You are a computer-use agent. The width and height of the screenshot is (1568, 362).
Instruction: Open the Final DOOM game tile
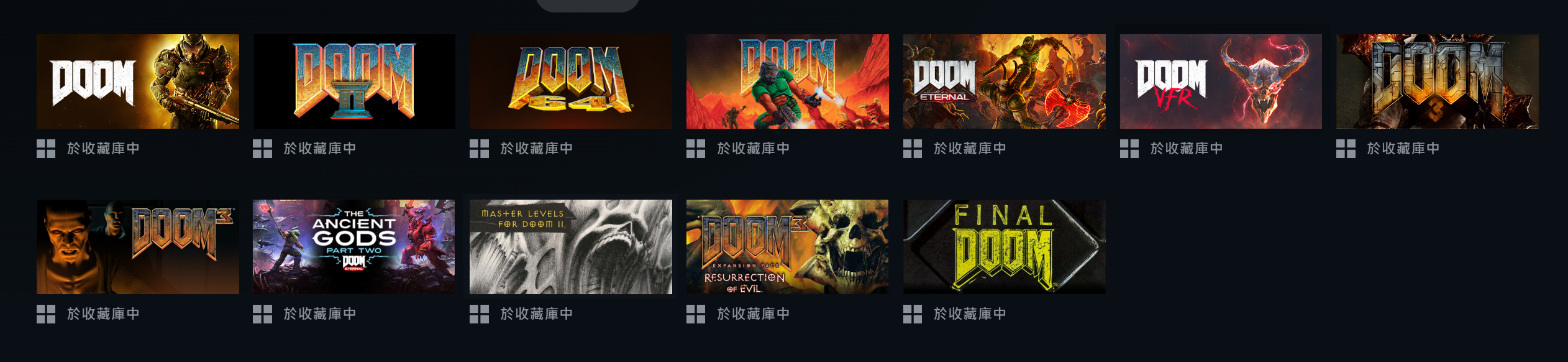point(1004,247)
